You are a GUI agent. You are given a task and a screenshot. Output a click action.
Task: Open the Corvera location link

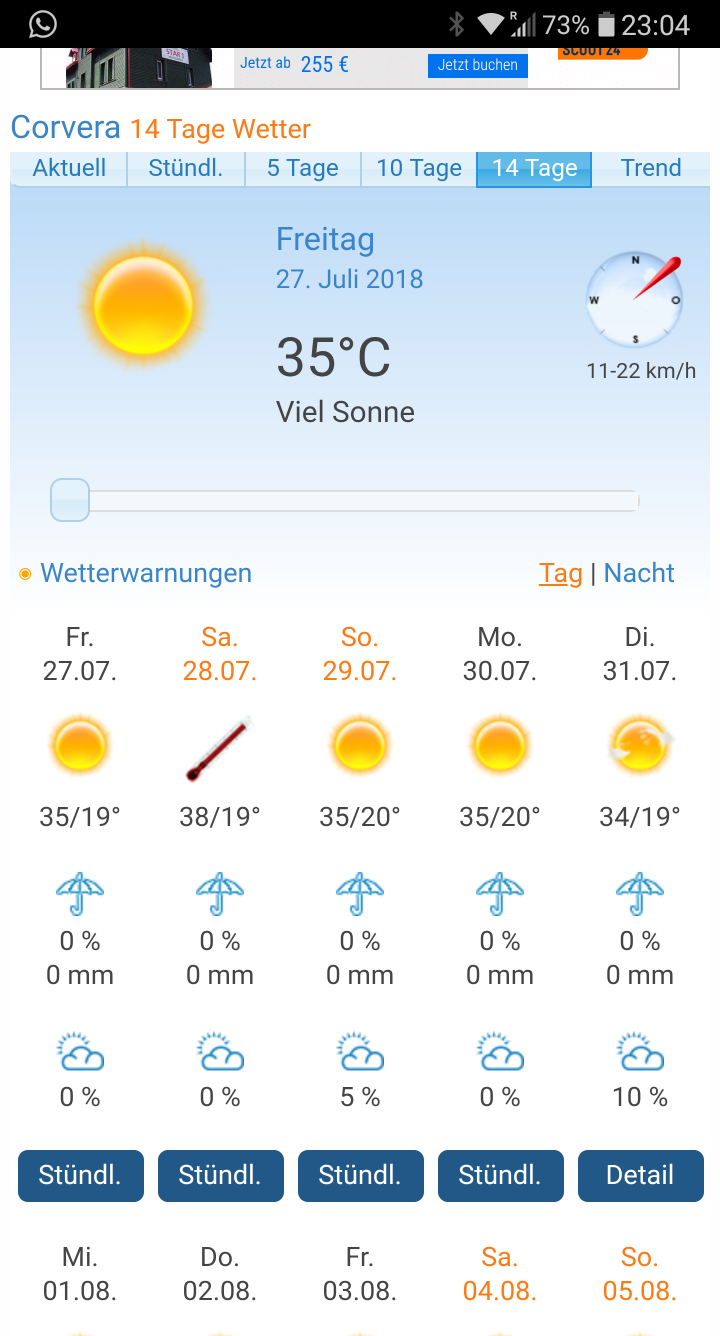65,128
